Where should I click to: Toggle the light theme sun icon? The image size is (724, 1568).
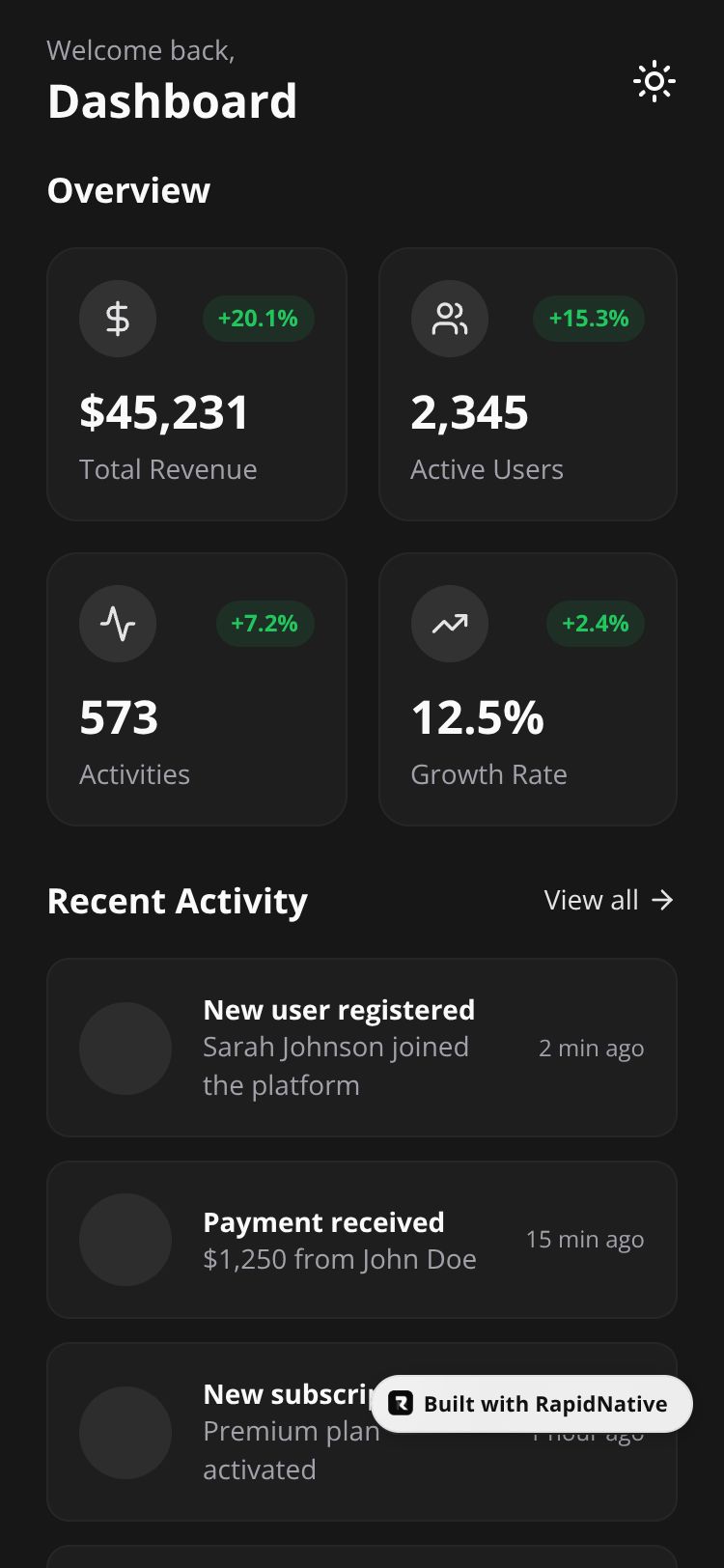coord(654,82)
